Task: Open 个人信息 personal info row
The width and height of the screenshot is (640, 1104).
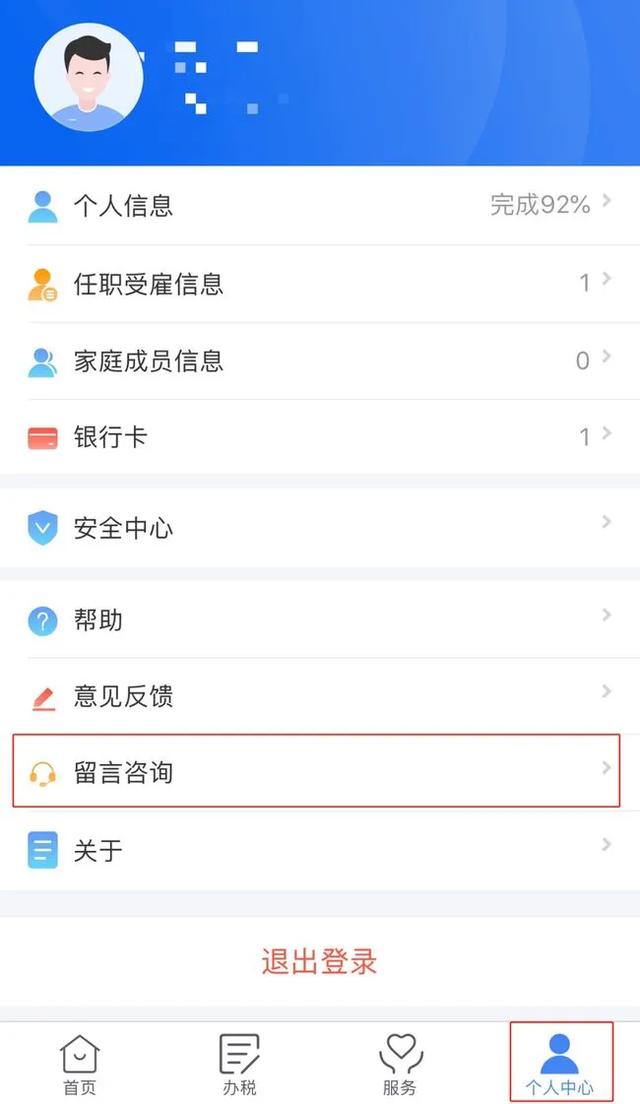Action: [320, 206]
